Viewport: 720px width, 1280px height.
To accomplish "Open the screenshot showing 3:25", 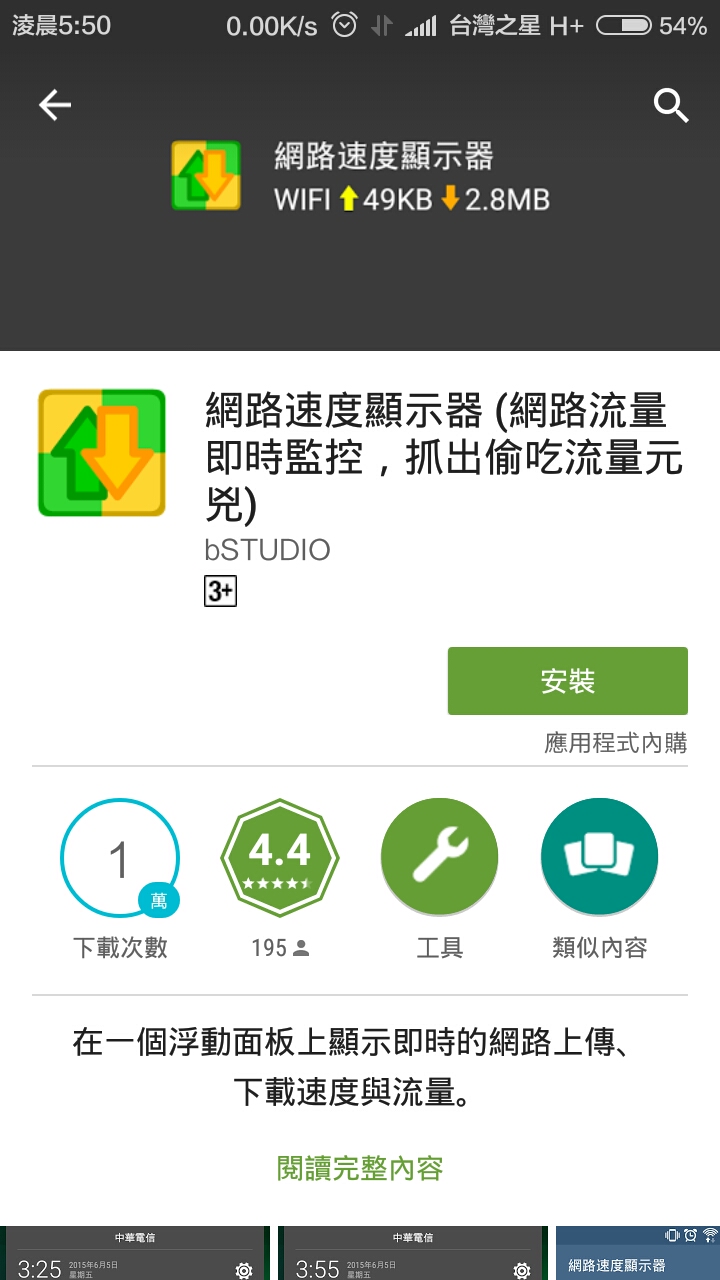I will point(135,1253).
